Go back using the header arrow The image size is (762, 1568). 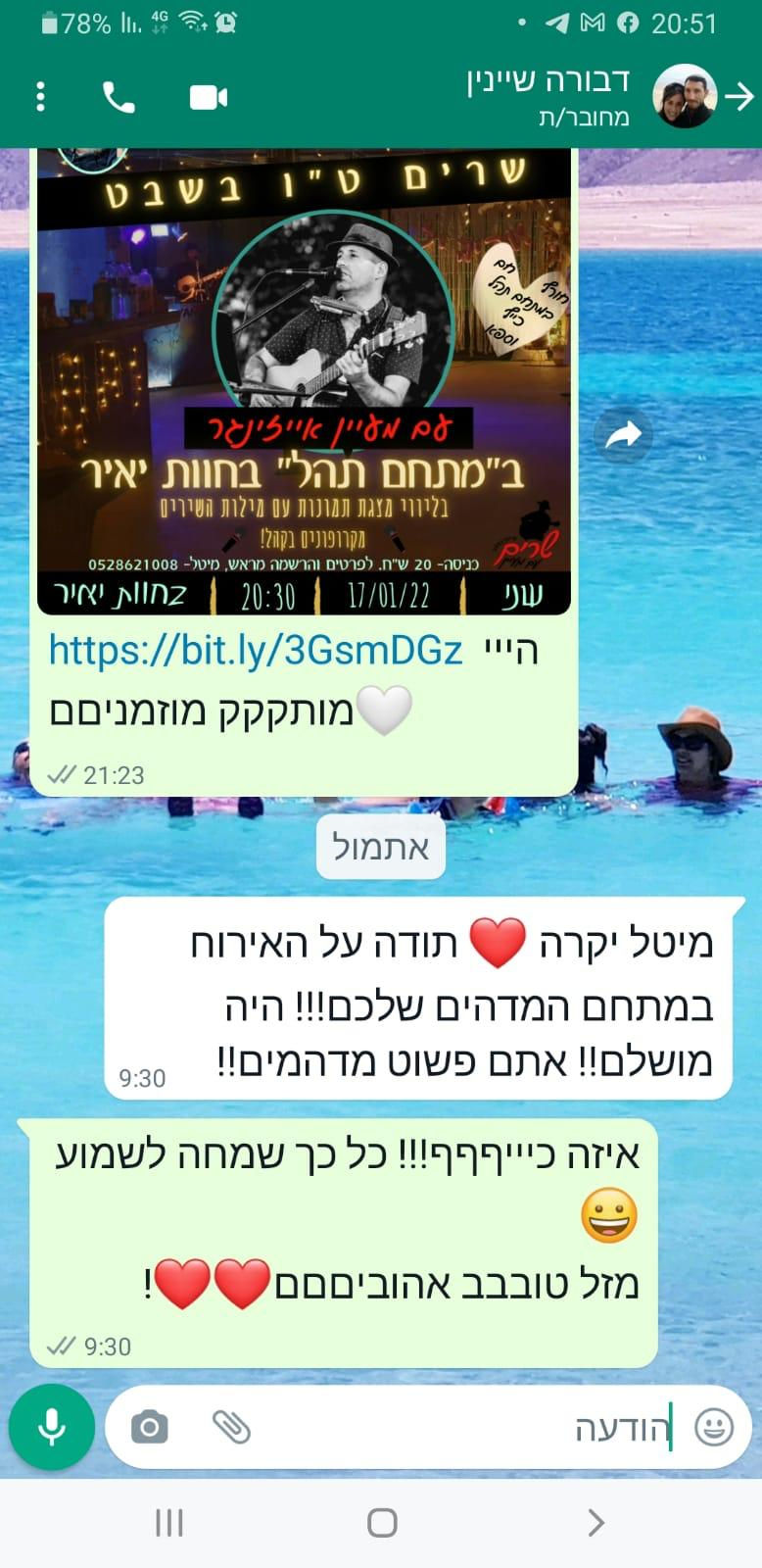(739, 96)
